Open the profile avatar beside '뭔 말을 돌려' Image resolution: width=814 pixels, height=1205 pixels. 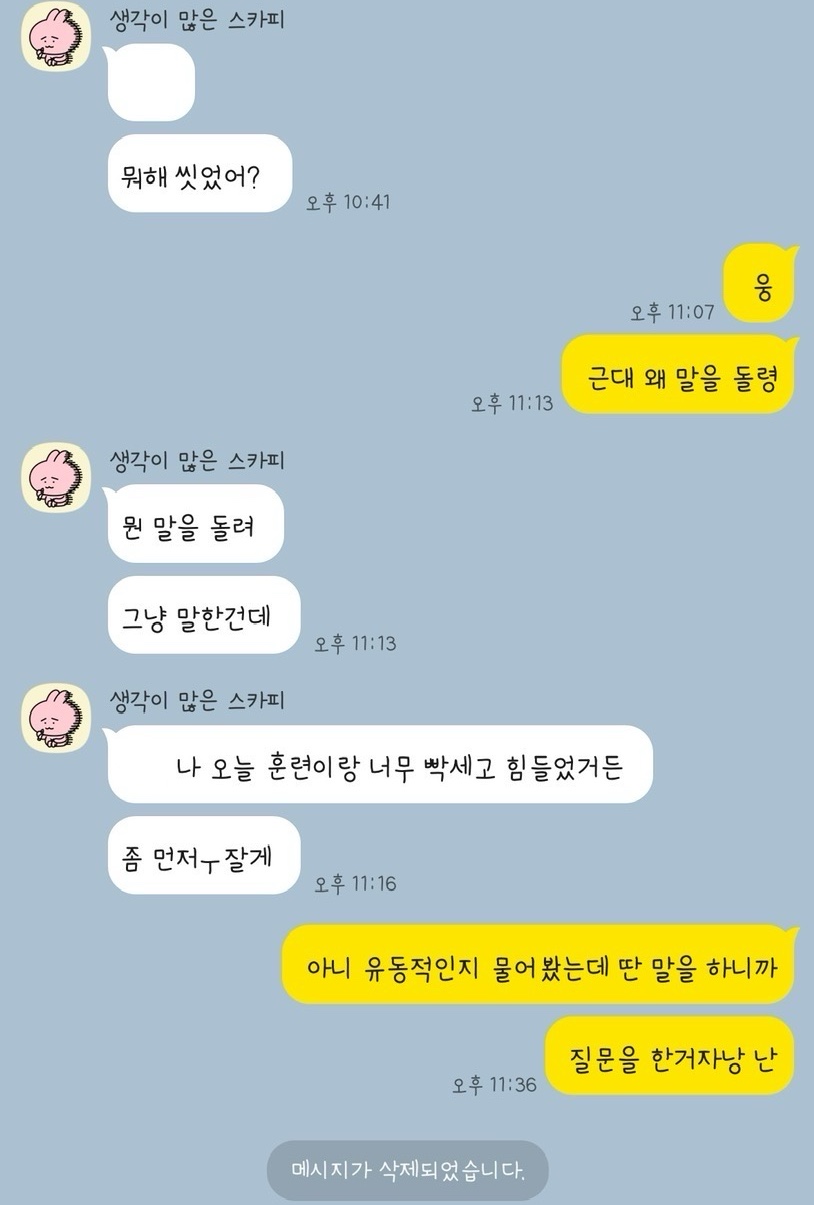tap(56, 478)
